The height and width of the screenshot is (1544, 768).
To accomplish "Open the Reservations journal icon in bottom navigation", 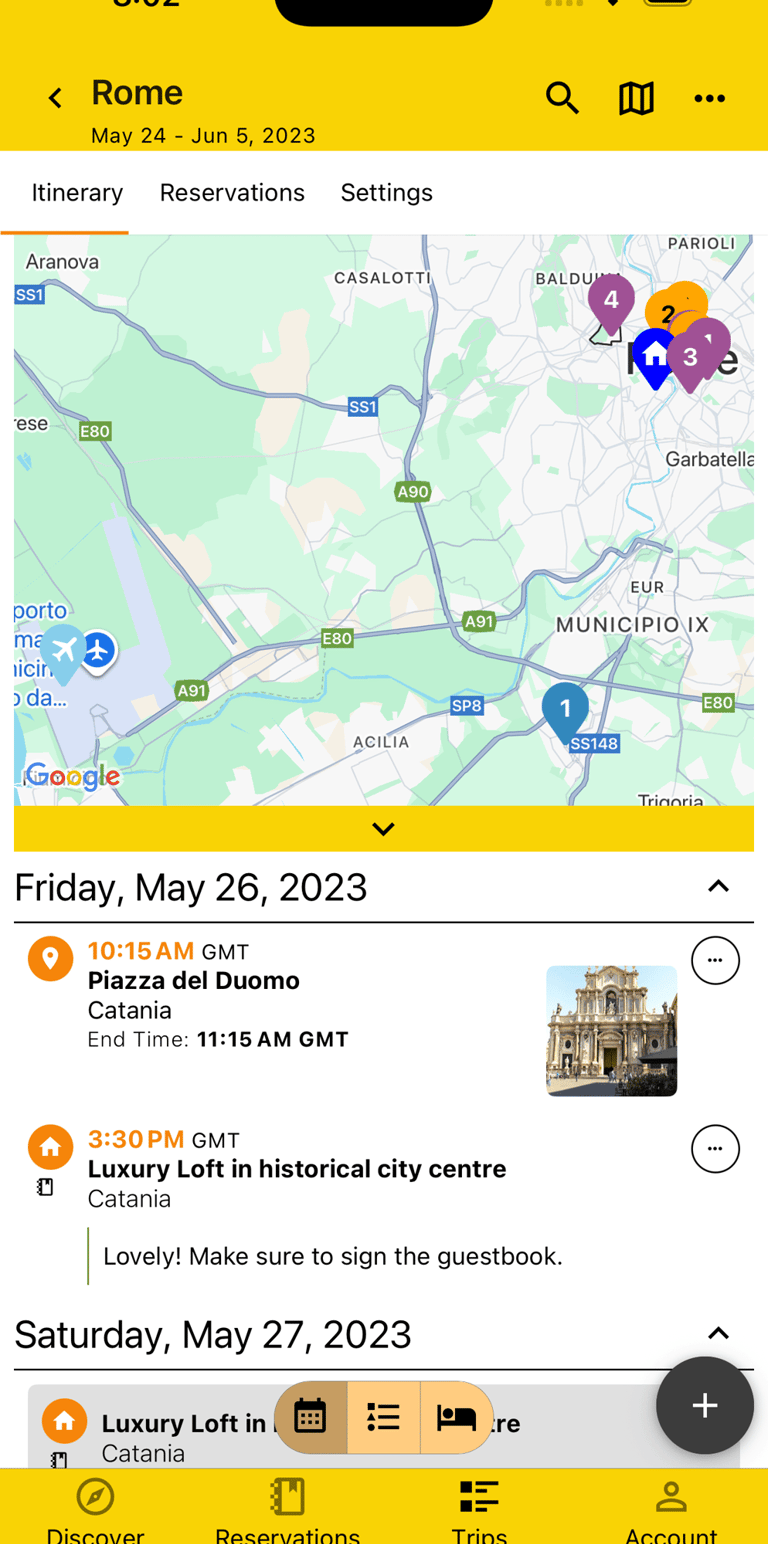I will pos(287,1496).
